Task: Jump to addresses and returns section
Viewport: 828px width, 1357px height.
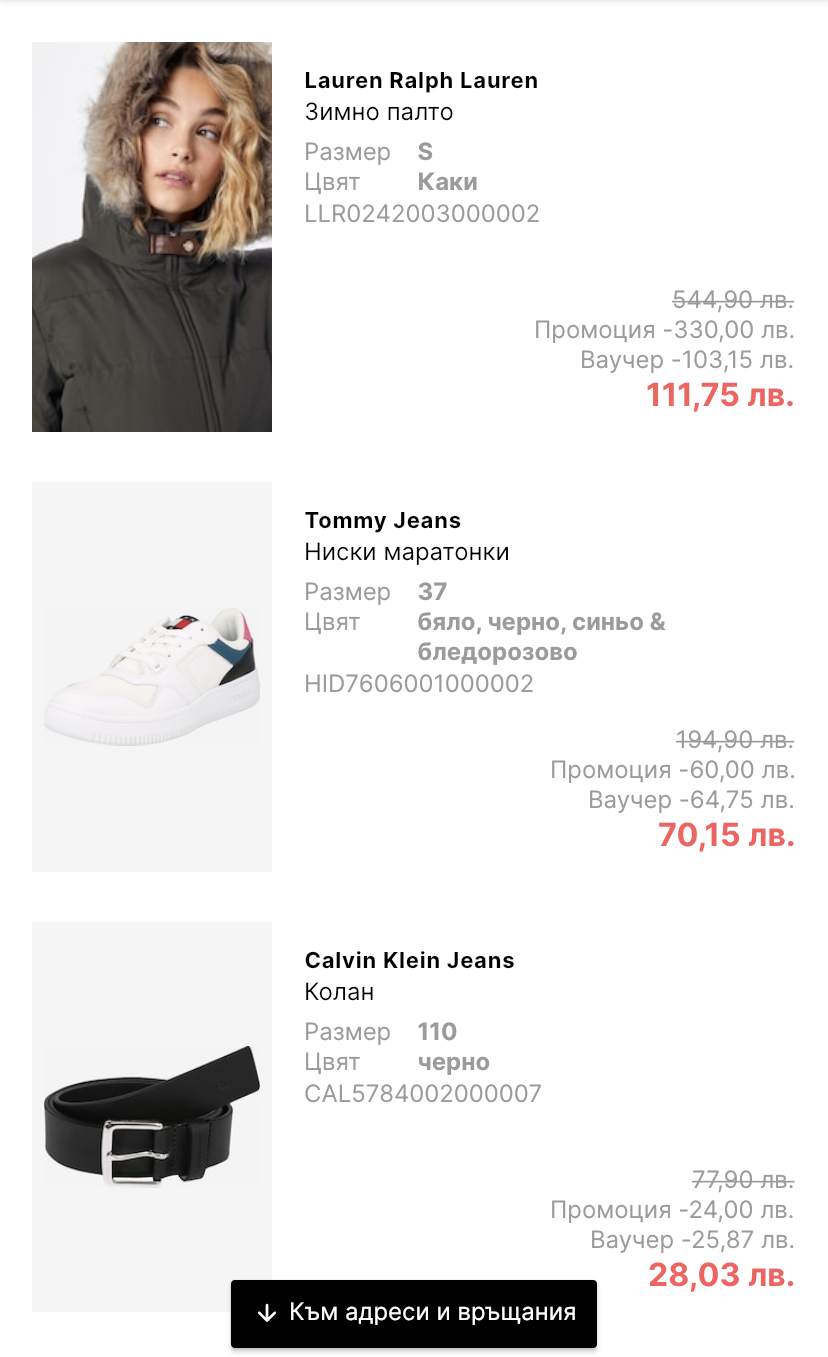Action: (x=414, y=1313)
